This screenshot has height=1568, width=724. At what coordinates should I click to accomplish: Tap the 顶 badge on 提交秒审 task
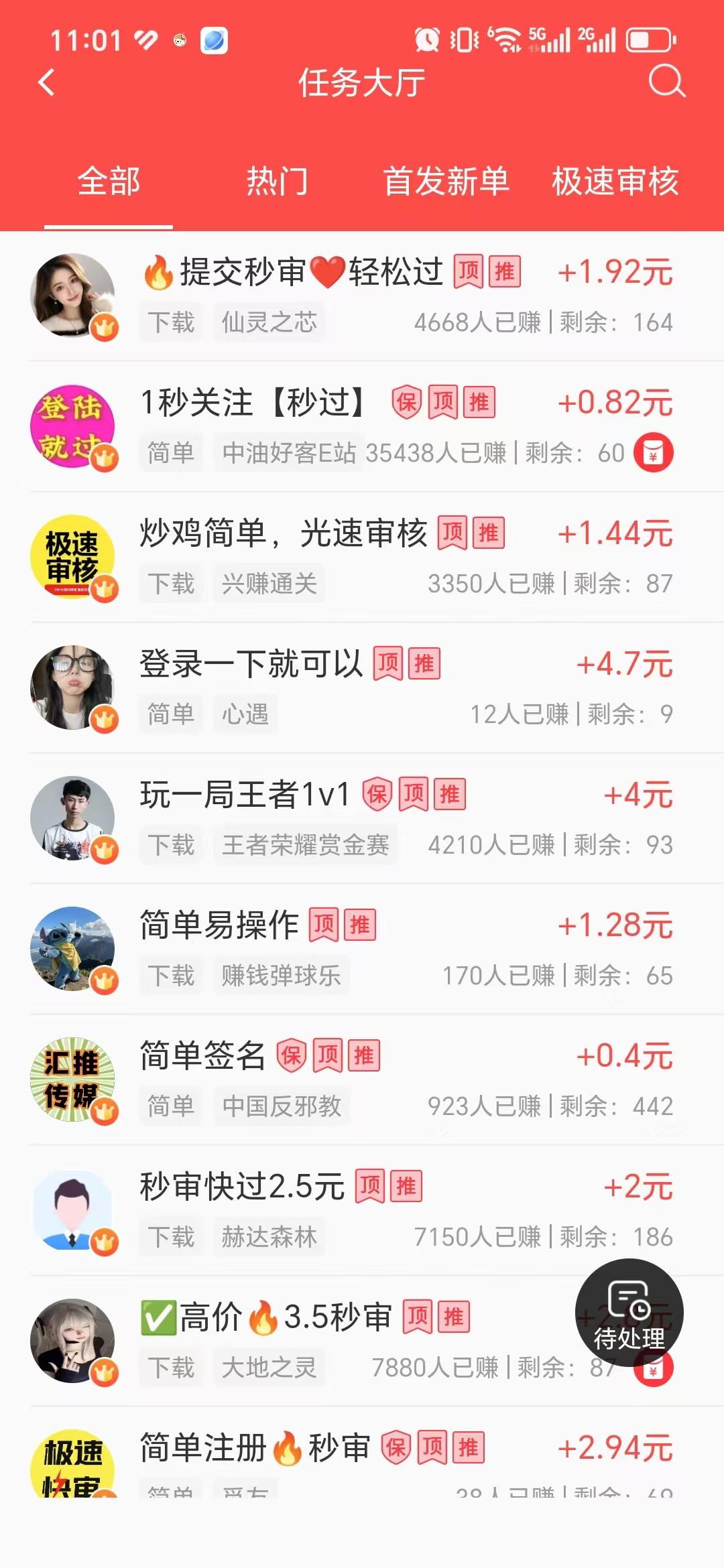click(468, 272)
